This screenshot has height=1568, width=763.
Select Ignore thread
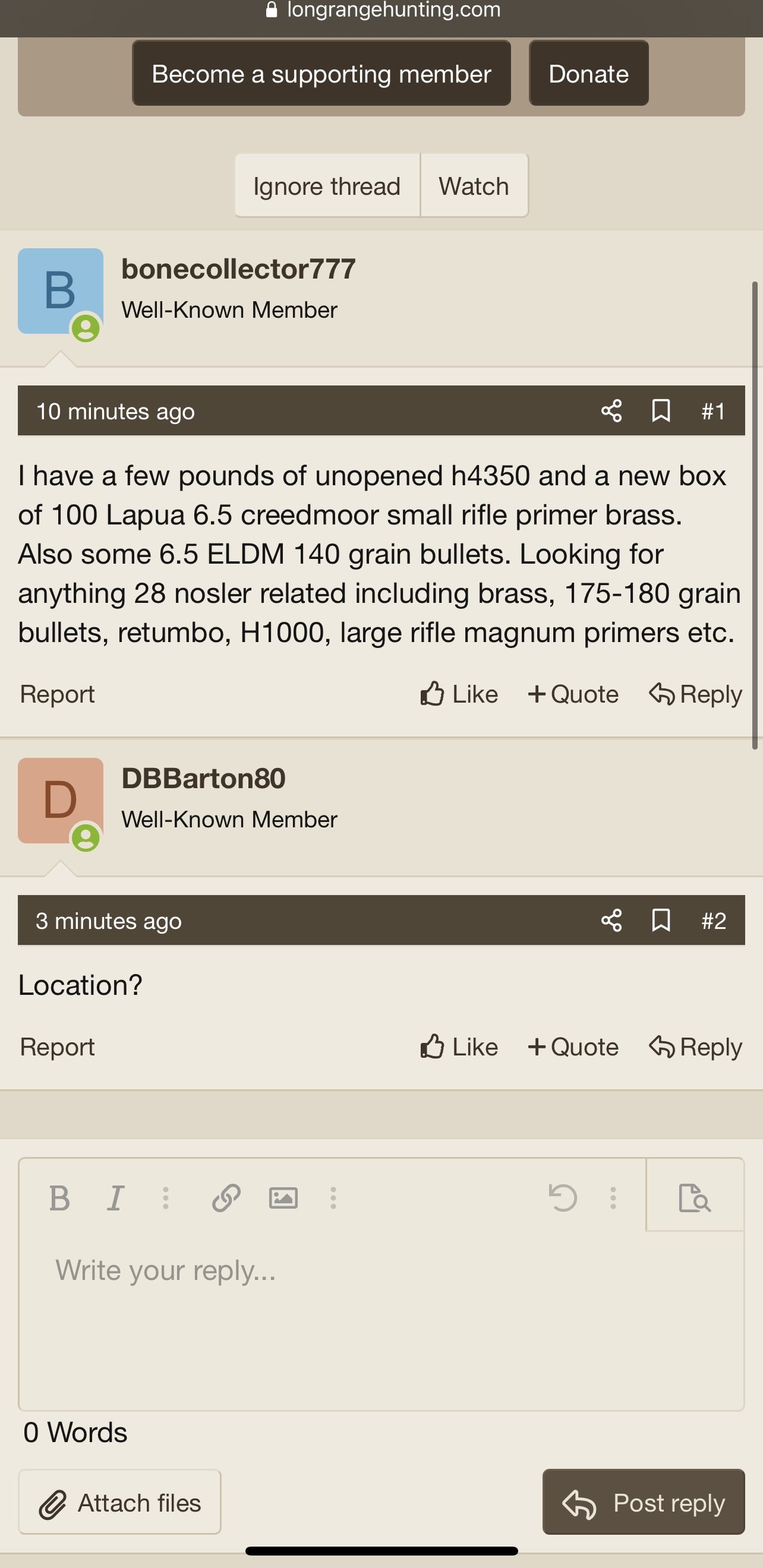(327, 186)
